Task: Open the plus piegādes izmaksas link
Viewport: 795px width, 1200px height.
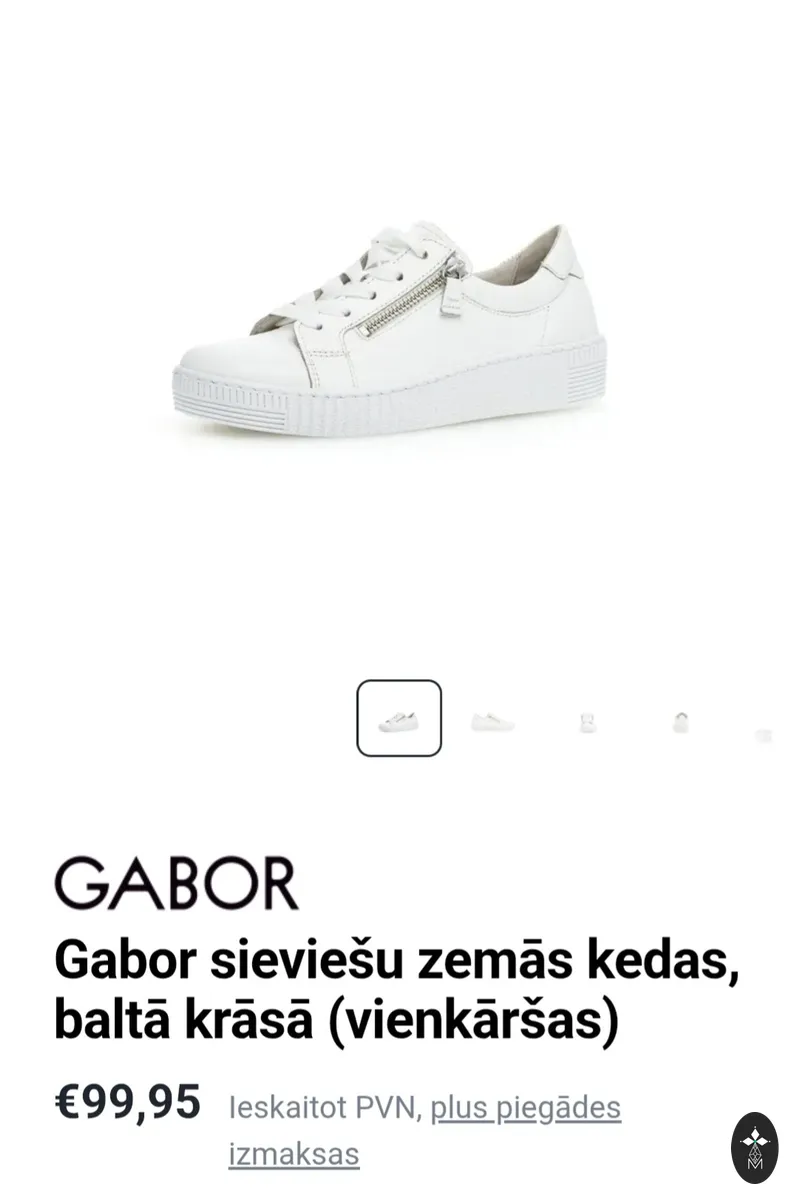Action: tap(425, 1131)
